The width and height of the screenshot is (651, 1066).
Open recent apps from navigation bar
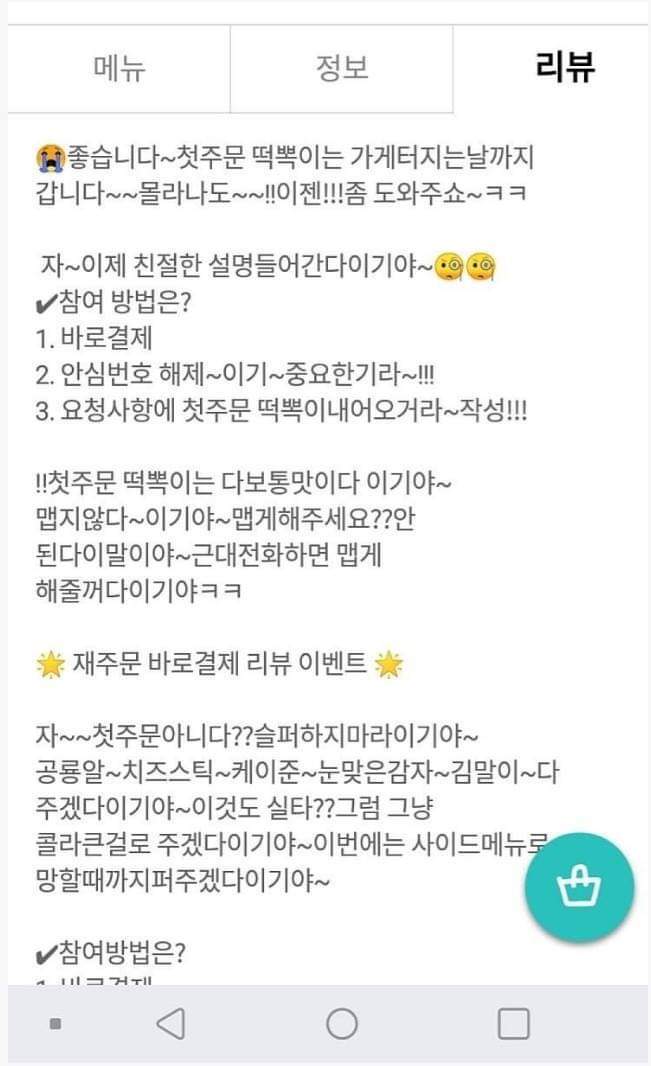coord(513,1023)
